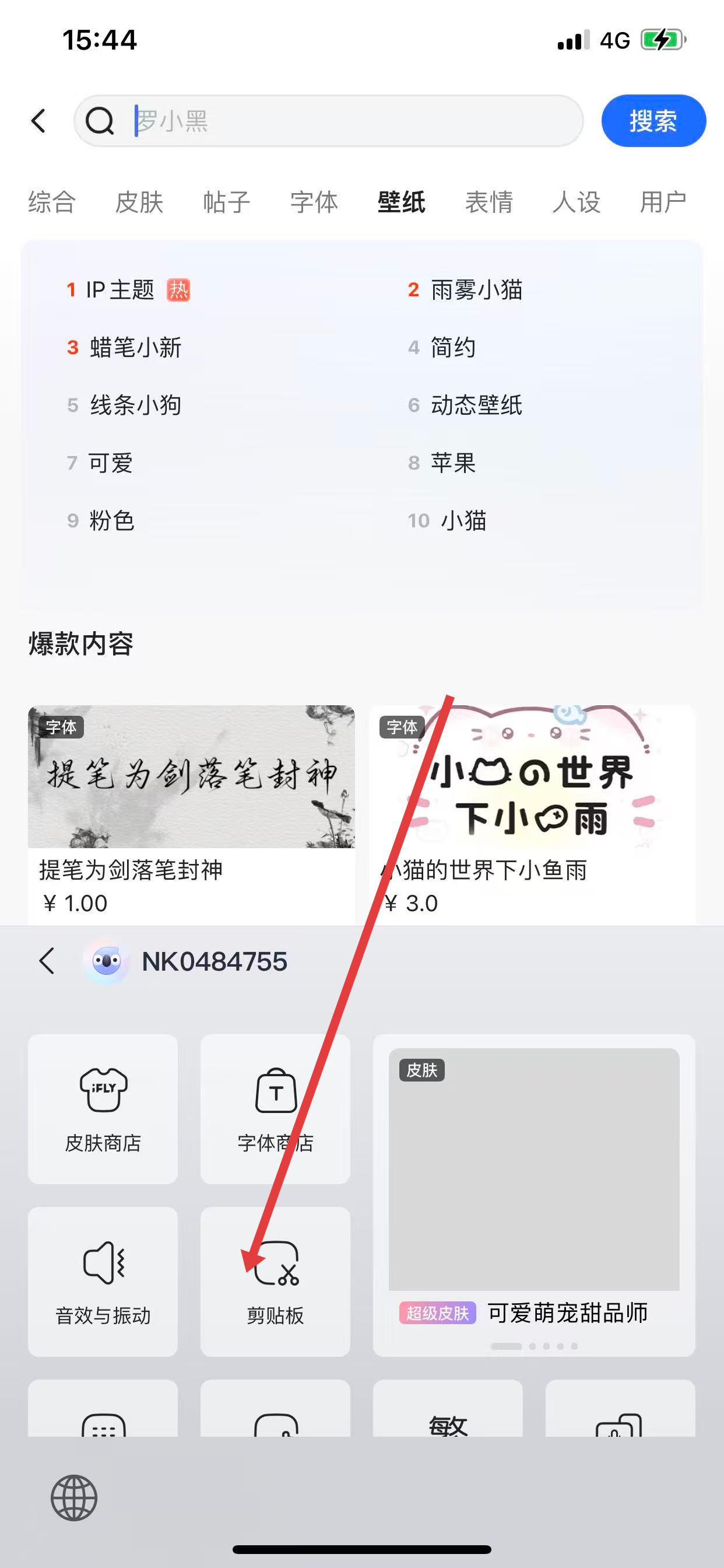Image resolution: width=724 pixels, height=1568 pixels.
Task: Switch to the 用户 tab
Action: point(663,202)
